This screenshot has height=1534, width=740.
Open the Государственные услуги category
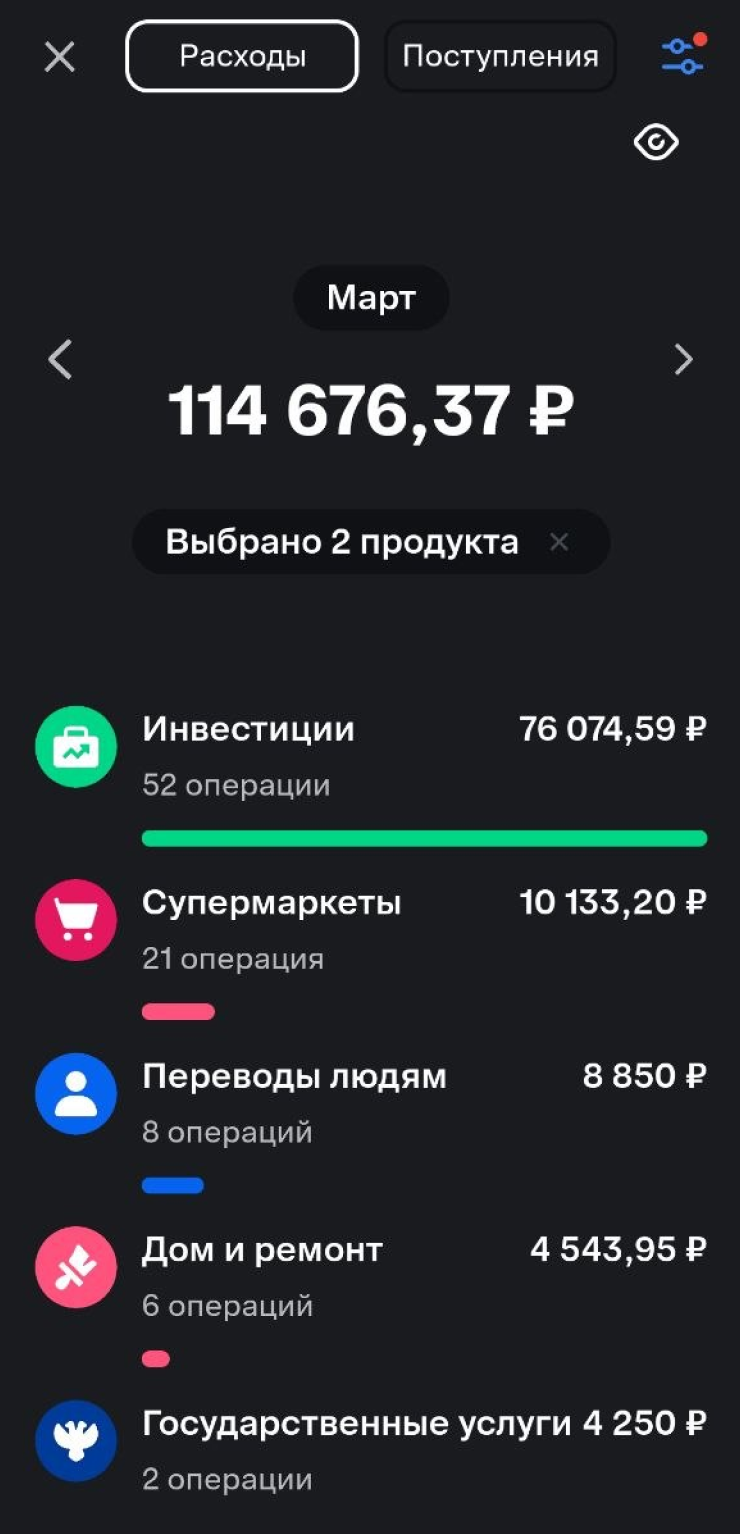tap(370, 1450)
